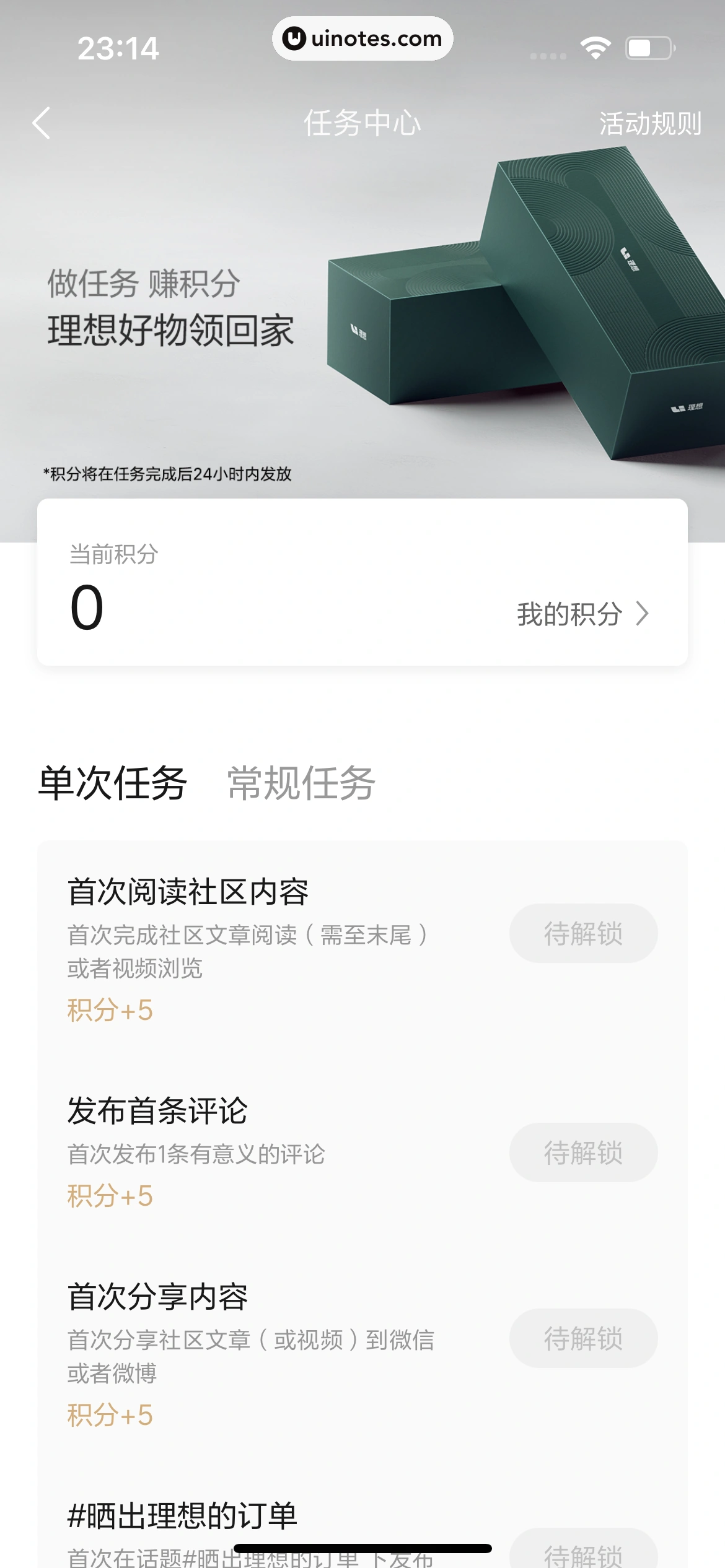The width and height of the screenshot is (725, 1568).
Task: Switch to the 常规任务 tab
Action: pos(301,784)
